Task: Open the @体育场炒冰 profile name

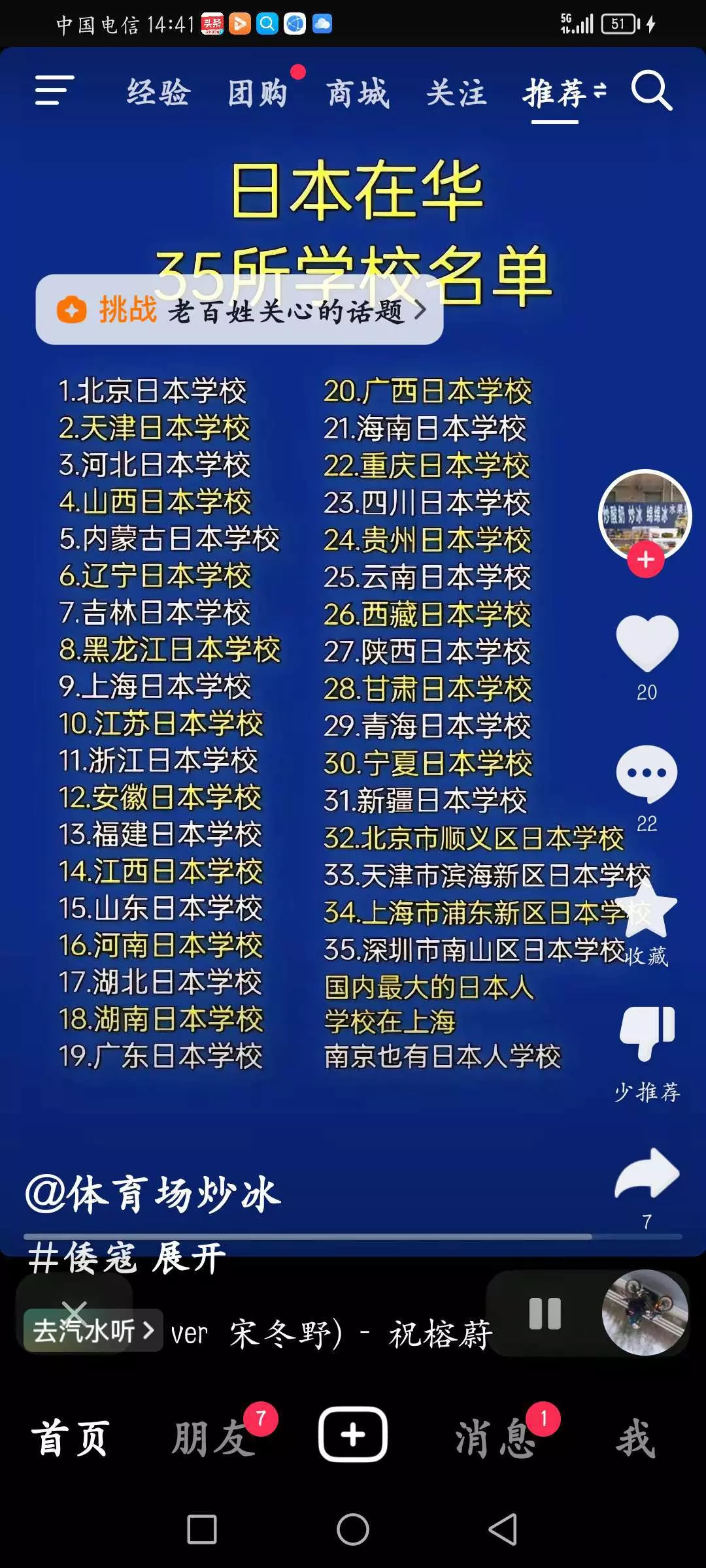Action: (x=153, y=1194)
